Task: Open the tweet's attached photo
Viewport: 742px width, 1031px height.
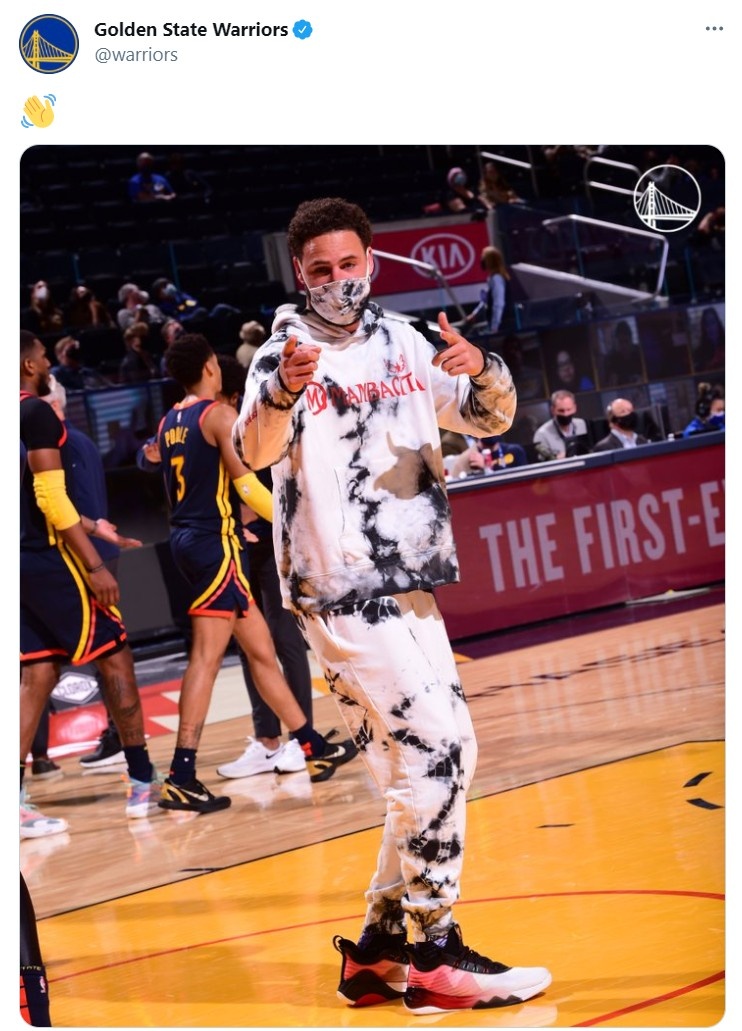Action: pyautogui.click(x=372, y=586)
